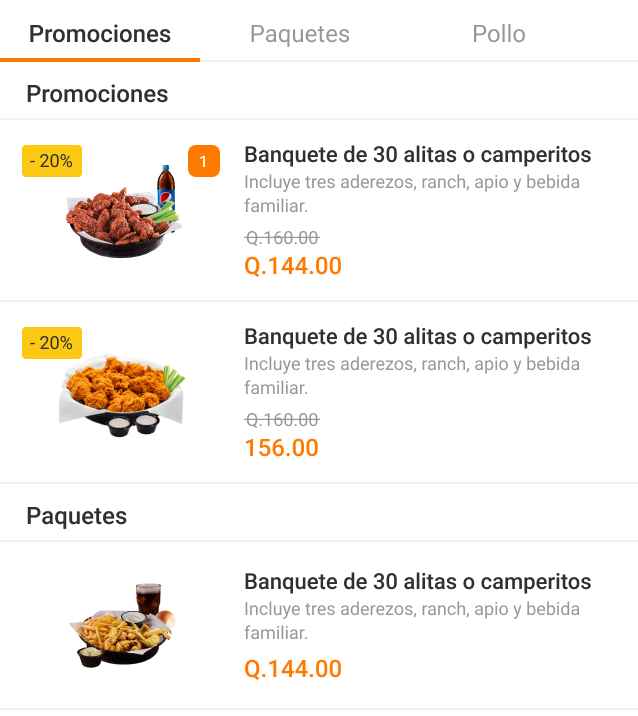This screenshot has height=716, width=638.
Task: Open the promo Banquete with quantity badge 1
Action: pos(417,155)
